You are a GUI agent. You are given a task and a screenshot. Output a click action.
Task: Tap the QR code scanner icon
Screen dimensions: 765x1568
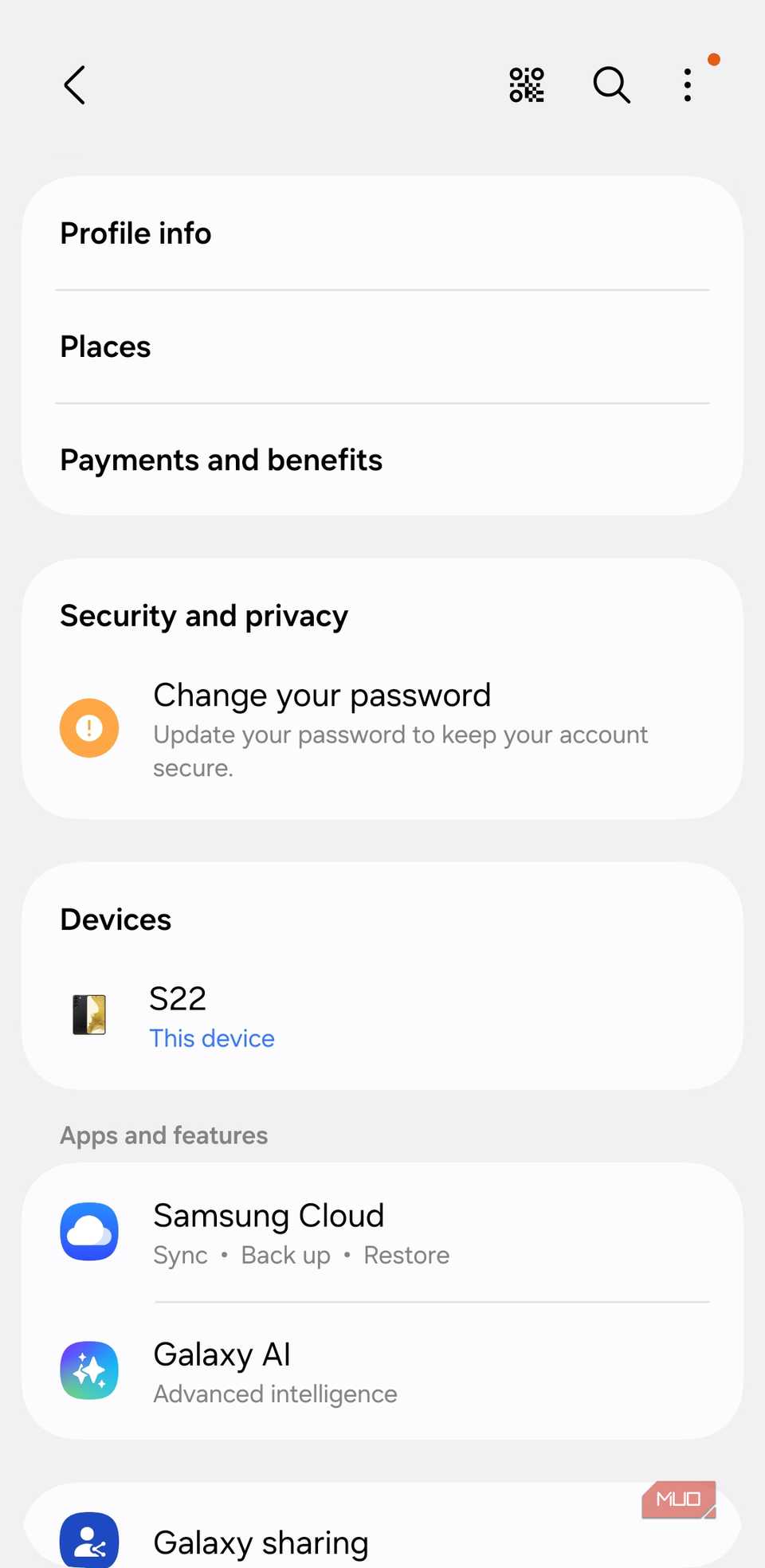tap(526, 84)
